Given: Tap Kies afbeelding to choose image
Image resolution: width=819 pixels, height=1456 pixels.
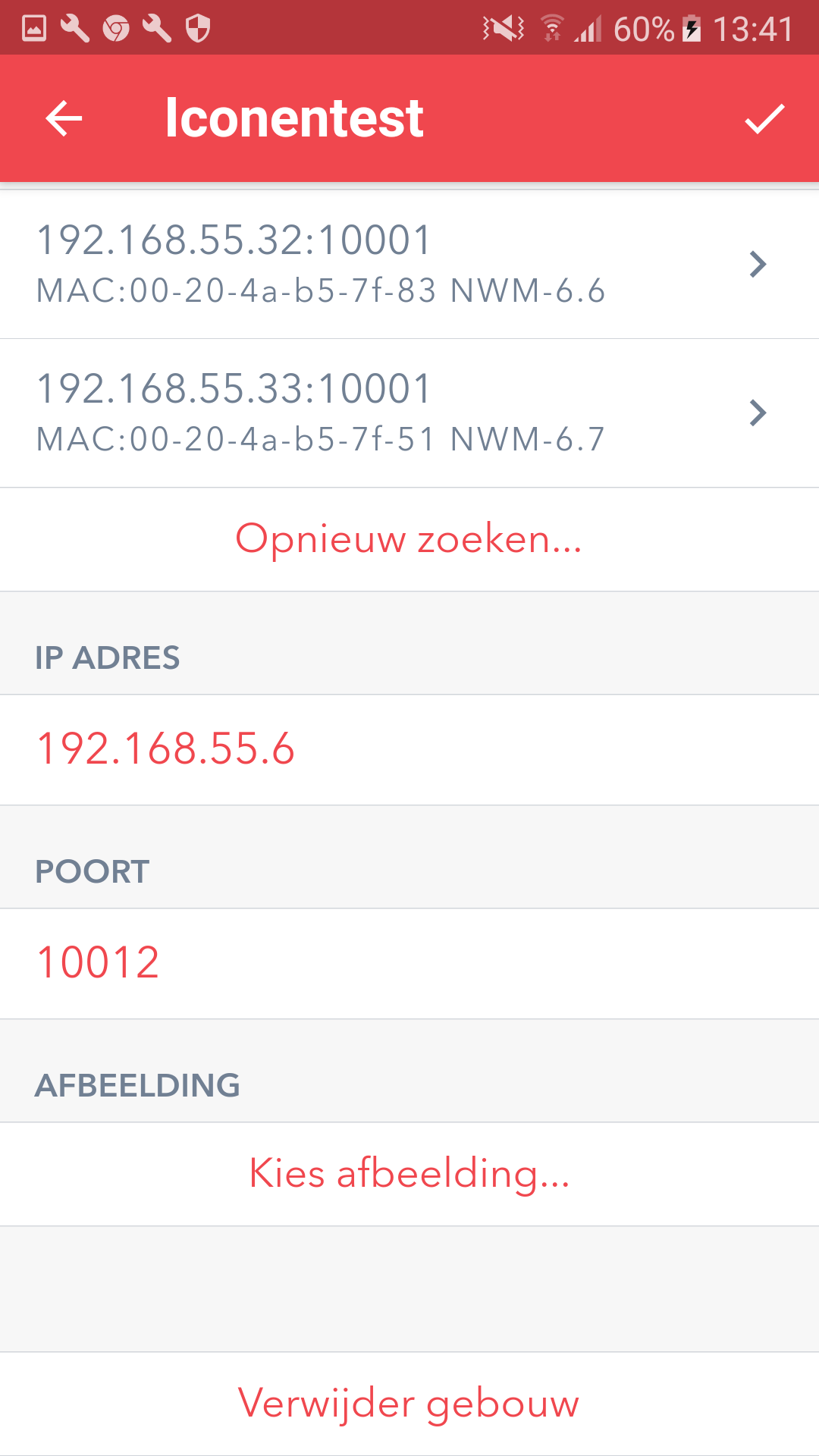Looking at the screenshot, I should tap(409, 1174).
